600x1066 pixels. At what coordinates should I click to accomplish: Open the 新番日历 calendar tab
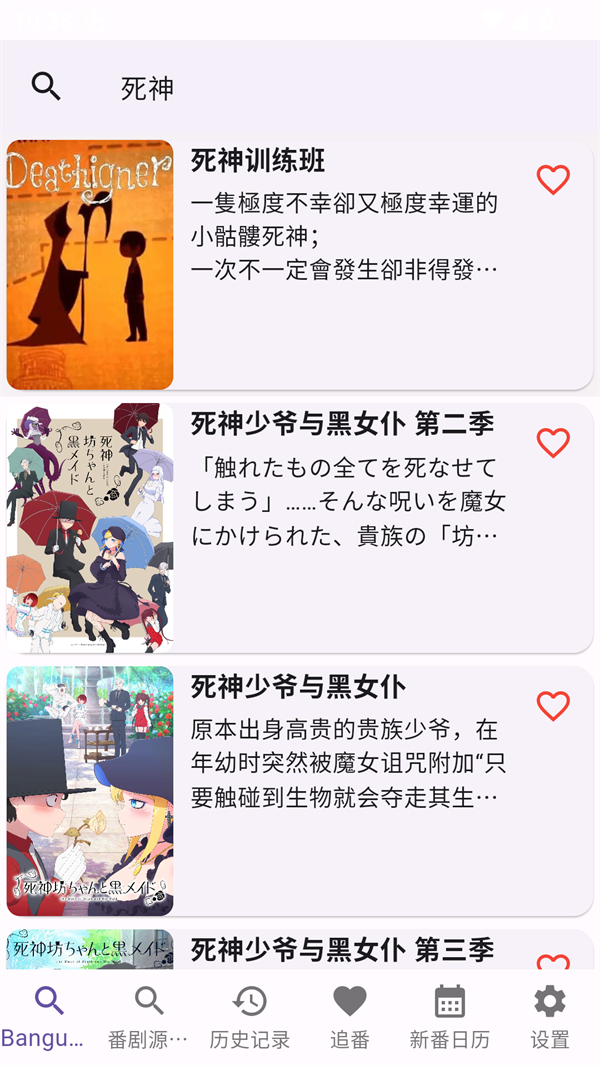[x=449, y=1017]
